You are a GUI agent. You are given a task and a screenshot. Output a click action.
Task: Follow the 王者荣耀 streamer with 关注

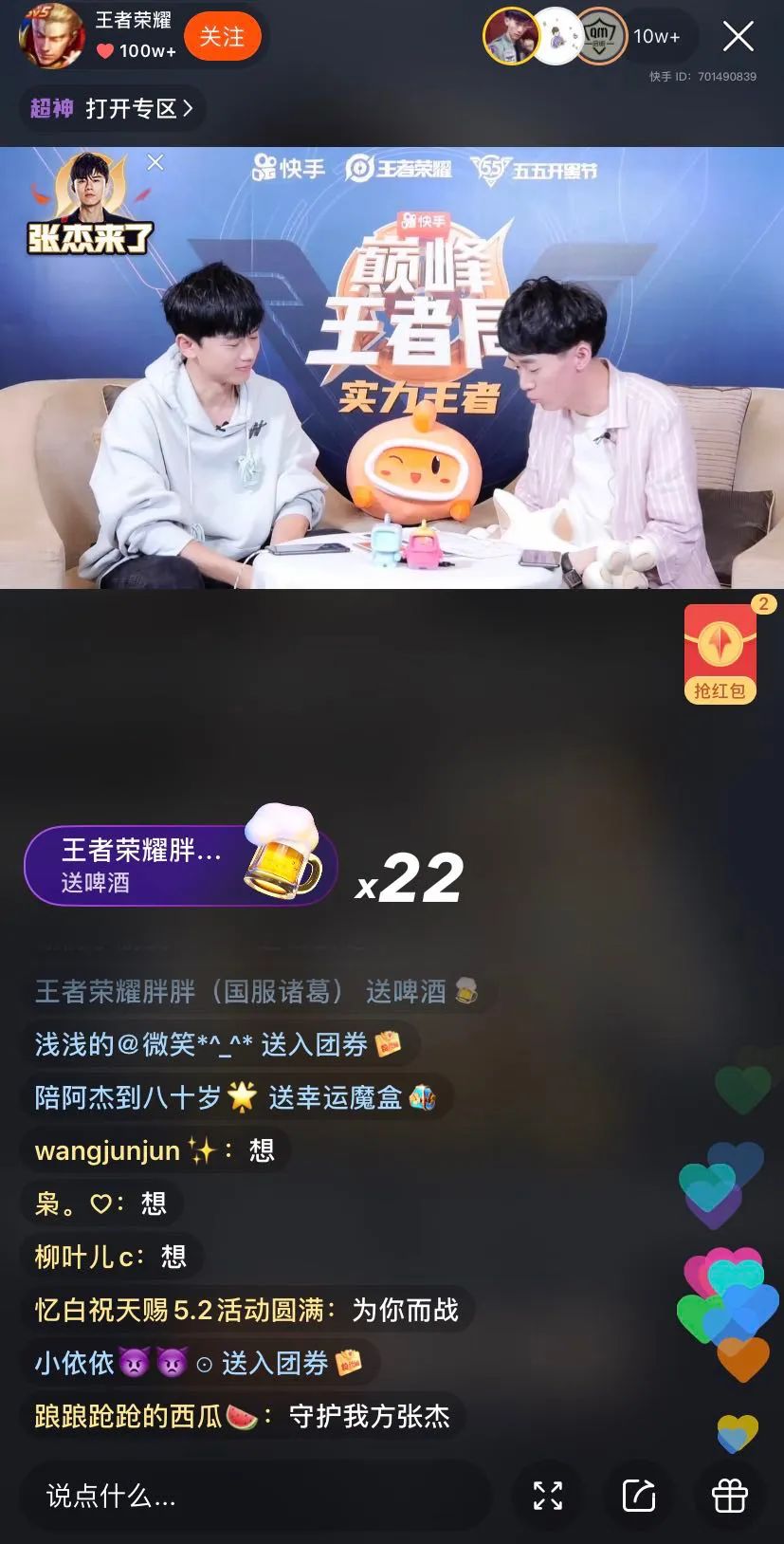pos(222,37)
